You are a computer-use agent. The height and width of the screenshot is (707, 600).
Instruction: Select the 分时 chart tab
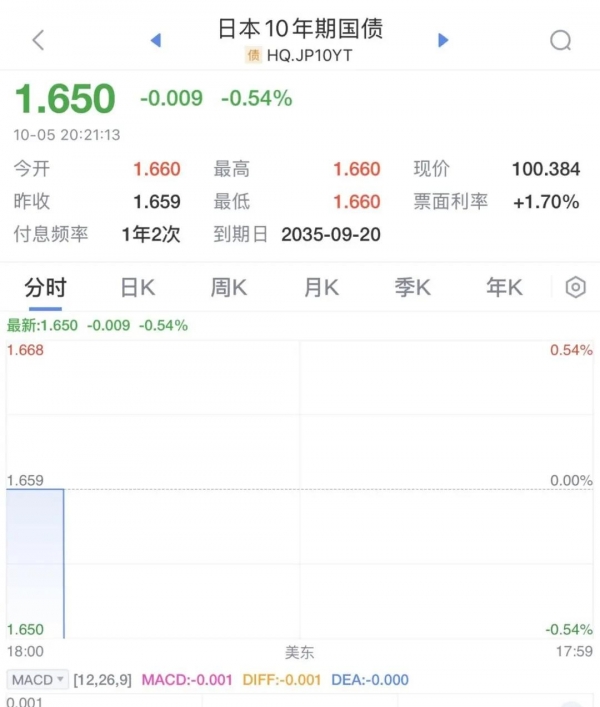coord(45,288)
